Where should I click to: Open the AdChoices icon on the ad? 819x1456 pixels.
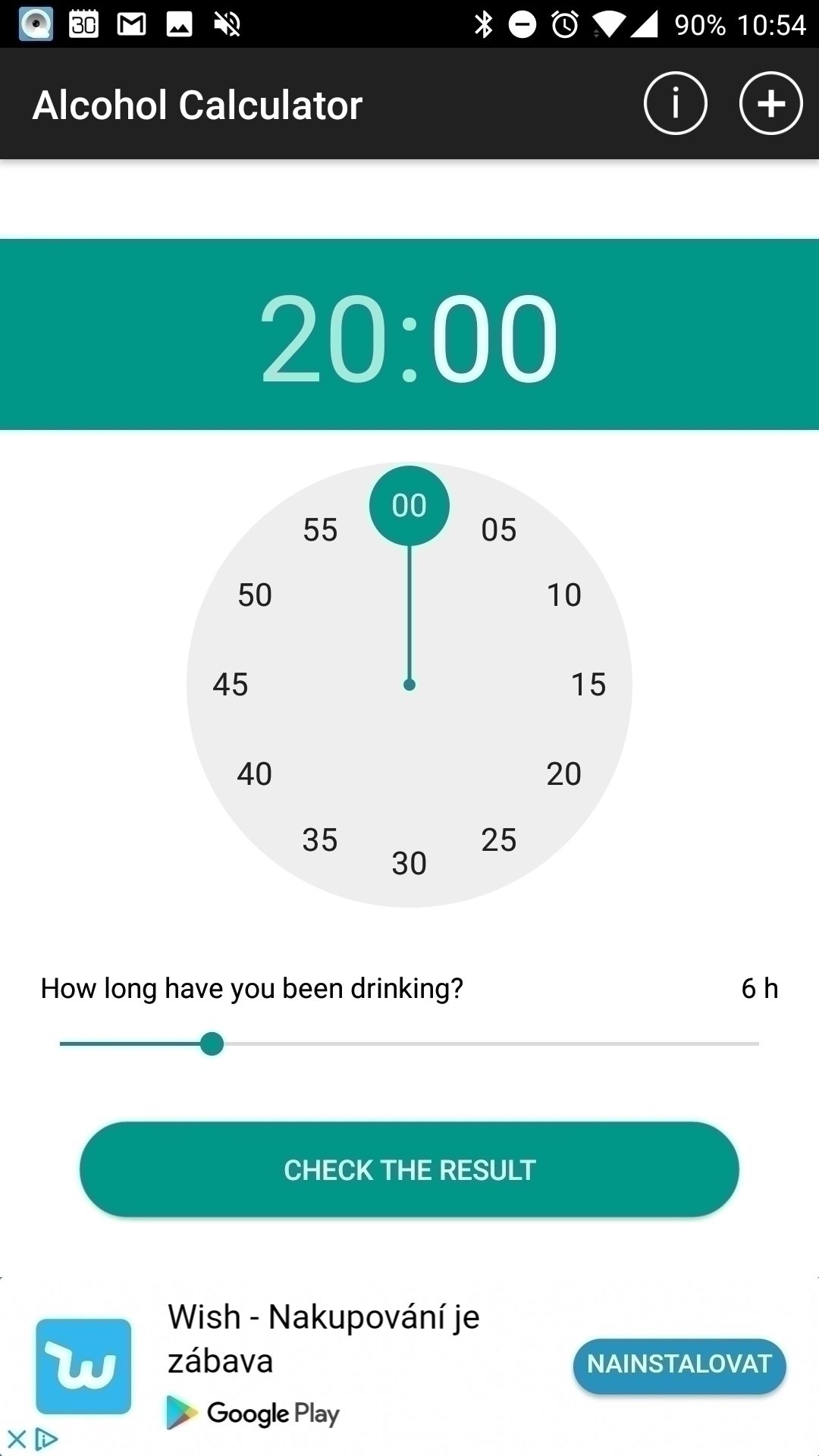coord(46,1439)
